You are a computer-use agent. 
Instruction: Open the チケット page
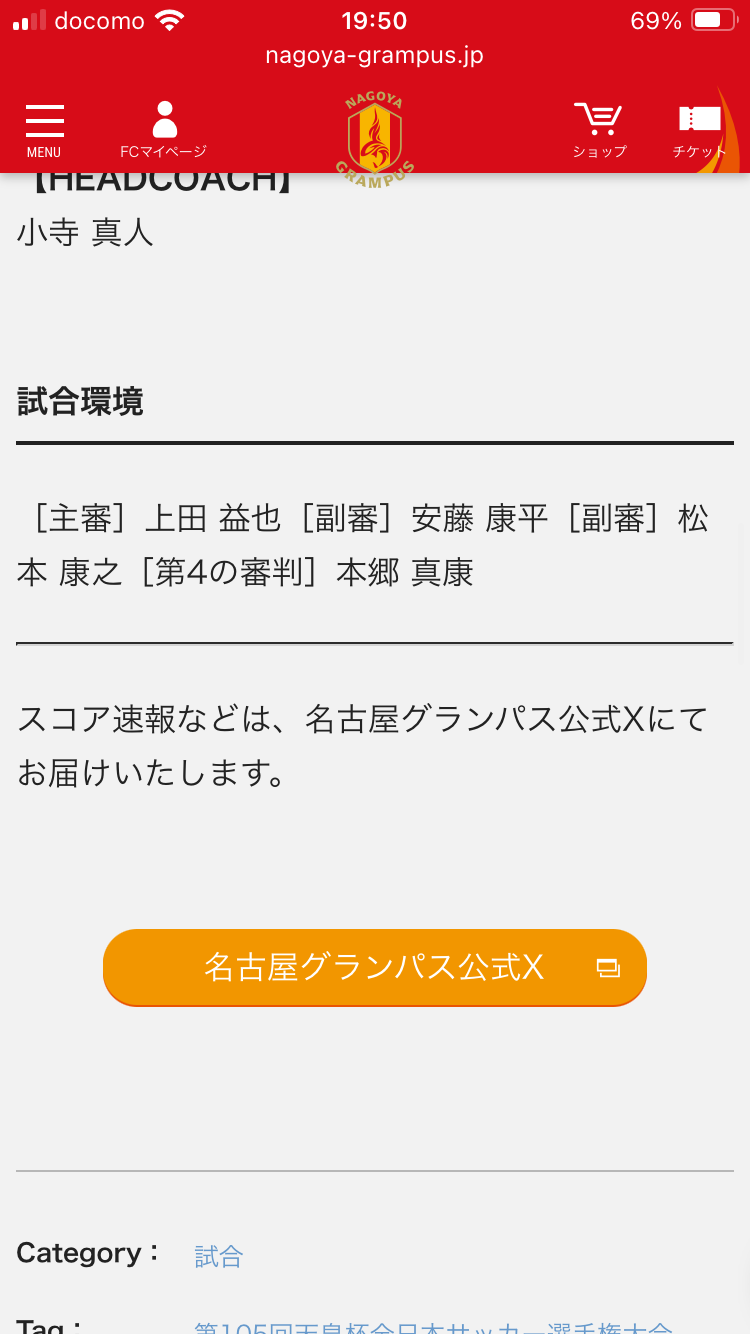pos(699,130)
